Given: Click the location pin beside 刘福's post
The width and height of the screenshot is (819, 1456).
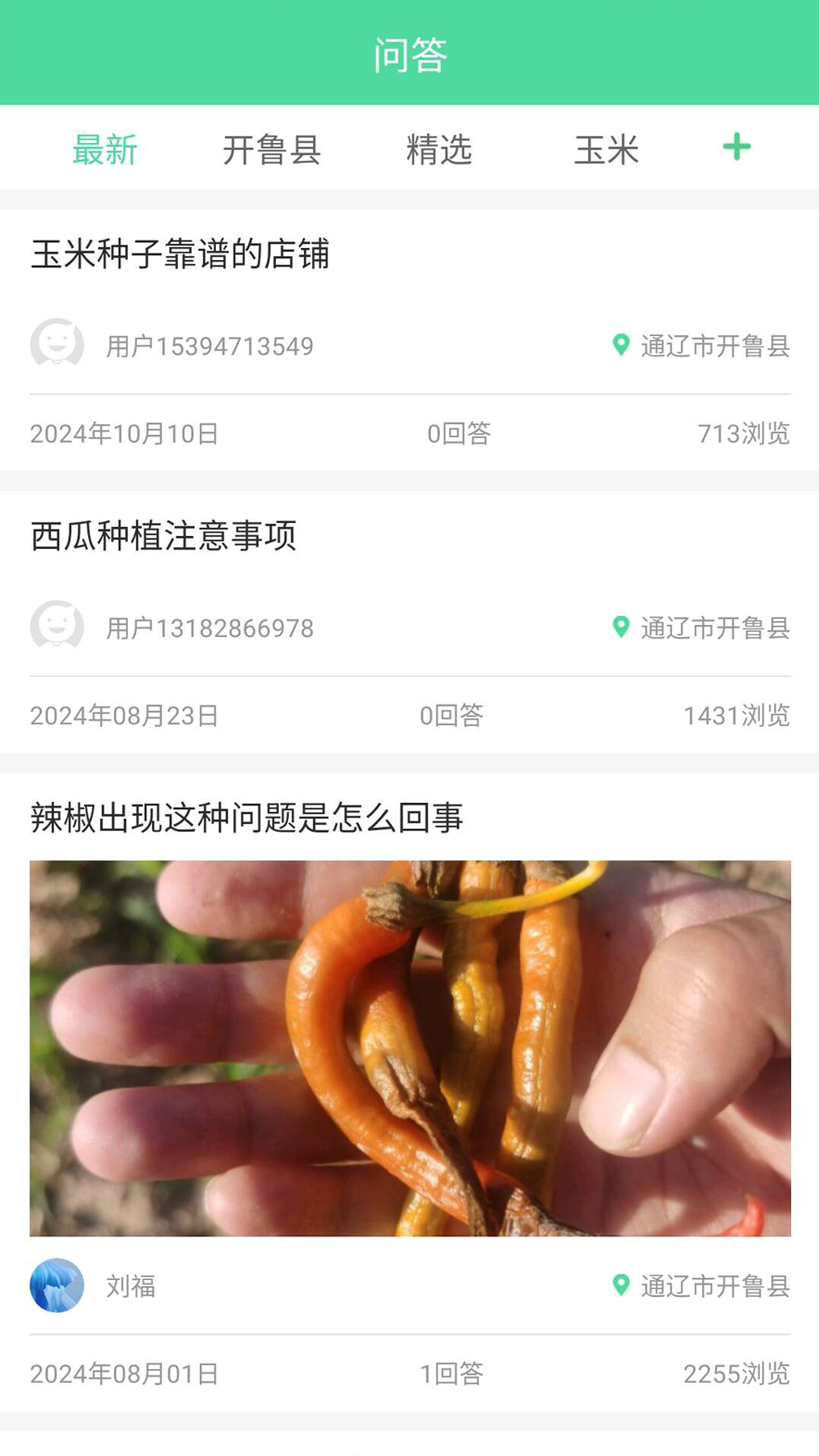Looking at the screenshot, I should [622, 1282].
